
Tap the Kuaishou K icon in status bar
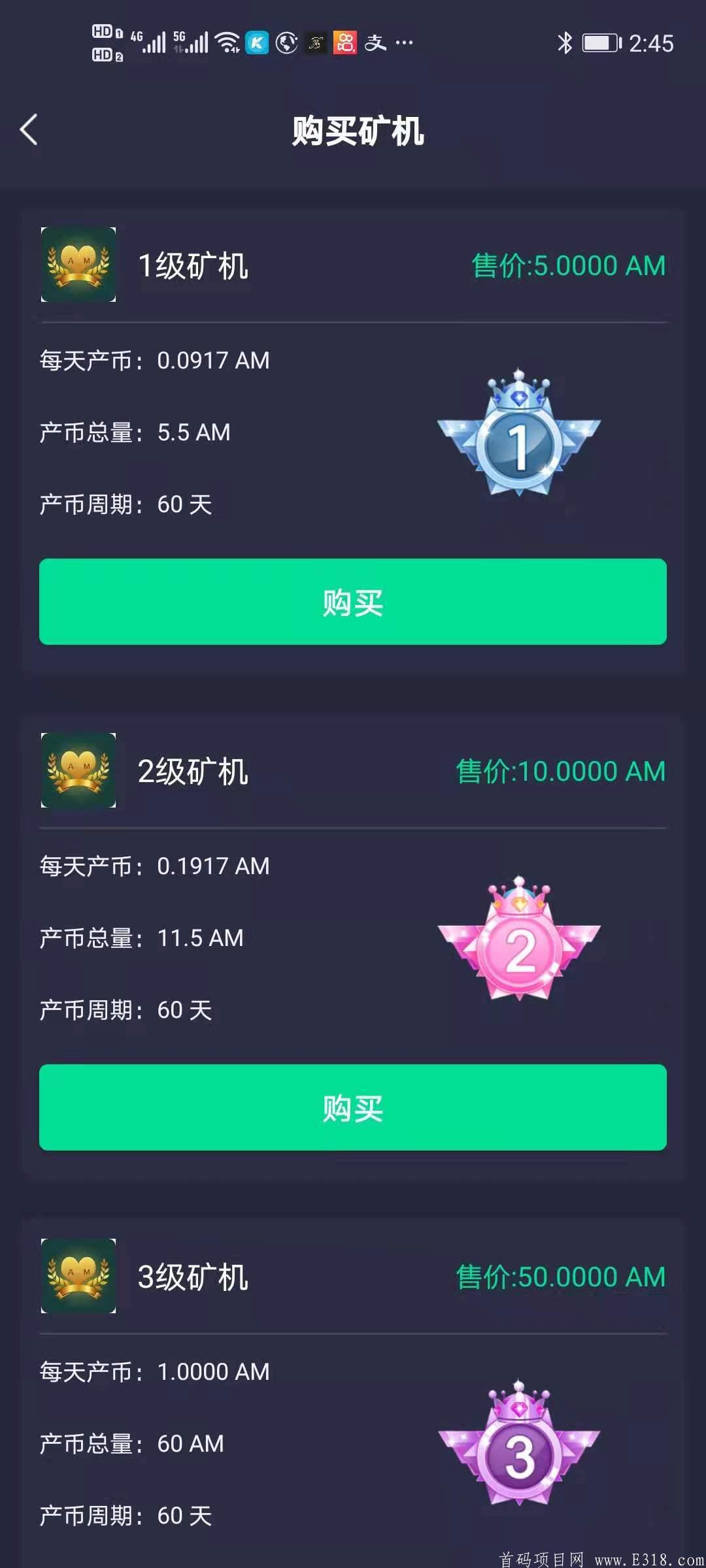(x=256, y=42)
